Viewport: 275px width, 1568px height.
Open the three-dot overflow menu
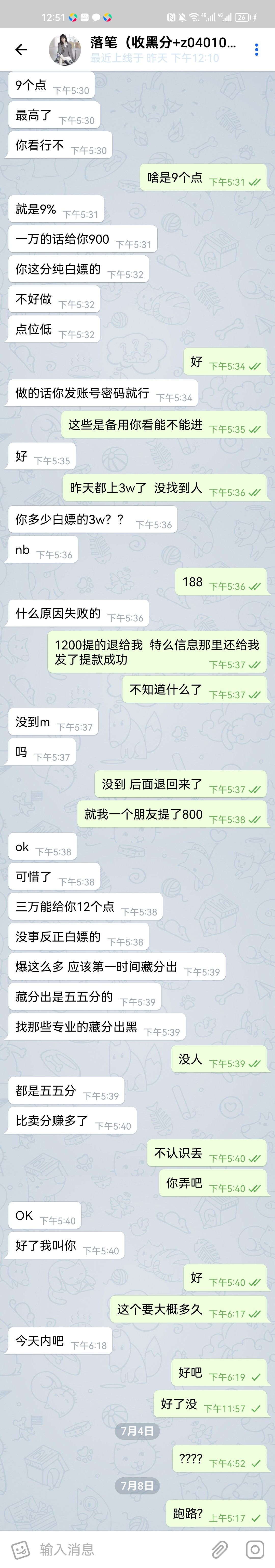click(257, 50)
